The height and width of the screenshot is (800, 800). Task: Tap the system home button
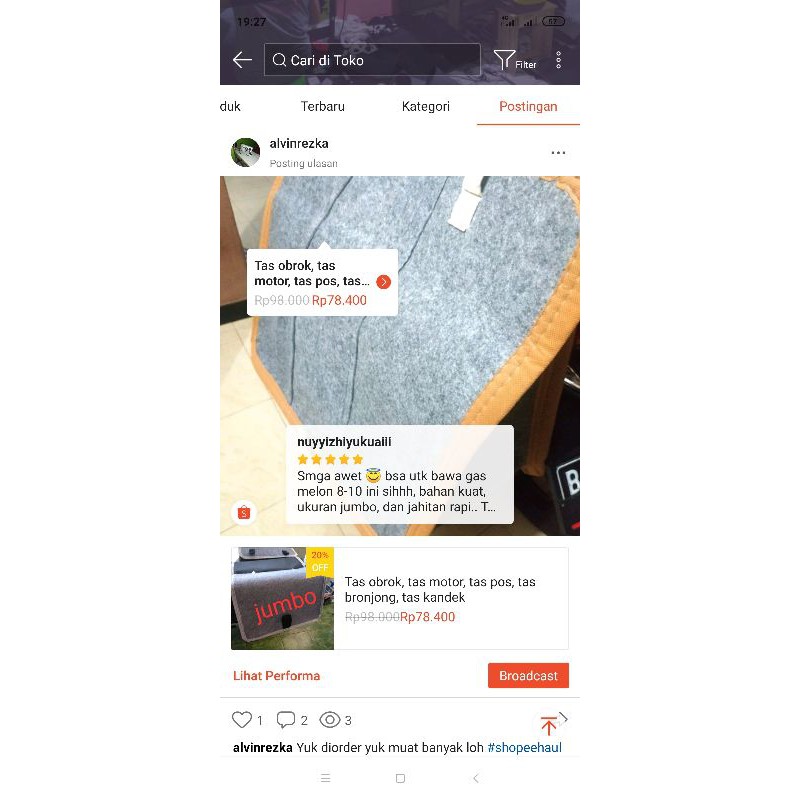click(x=400, y=778)
